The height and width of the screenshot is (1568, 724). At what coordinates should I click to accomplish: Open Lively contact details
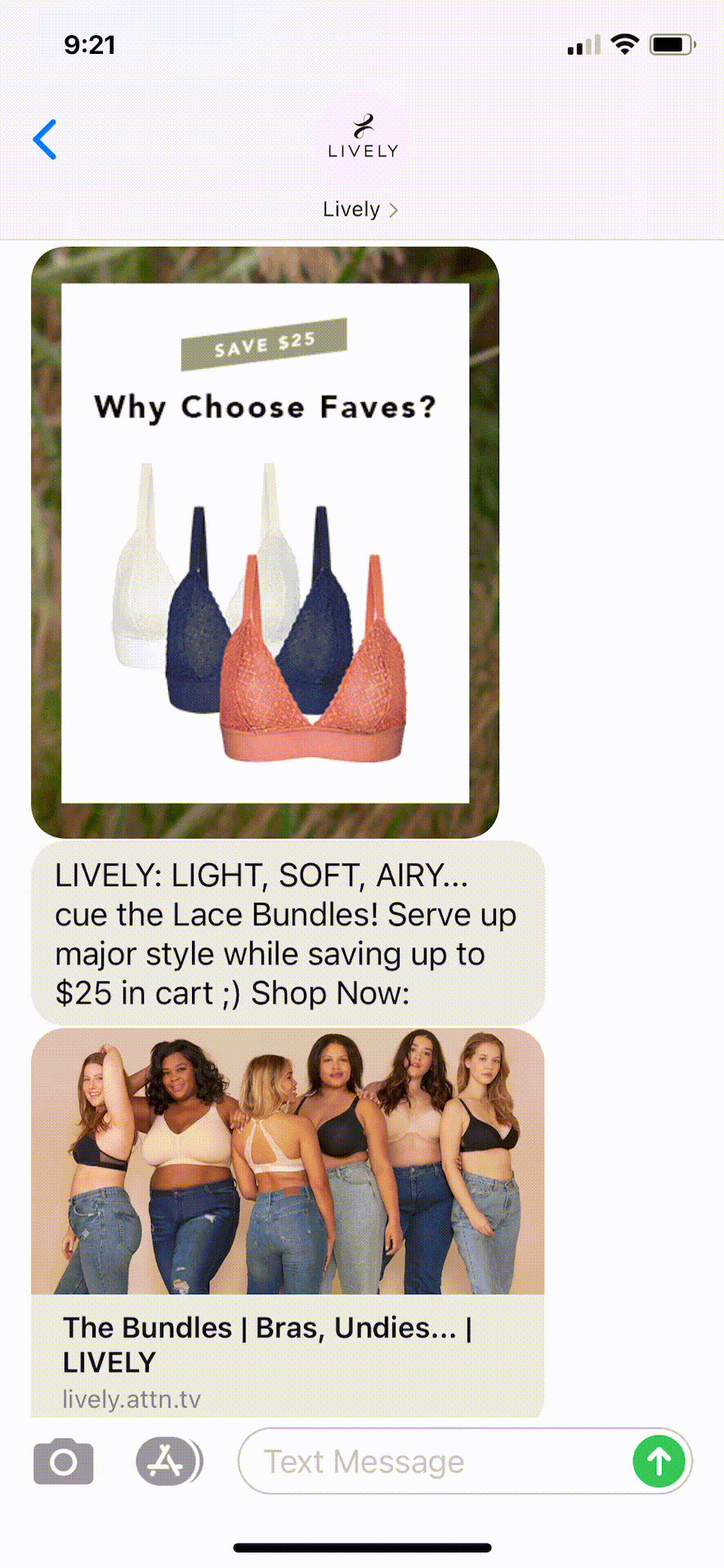coord(360,209)
